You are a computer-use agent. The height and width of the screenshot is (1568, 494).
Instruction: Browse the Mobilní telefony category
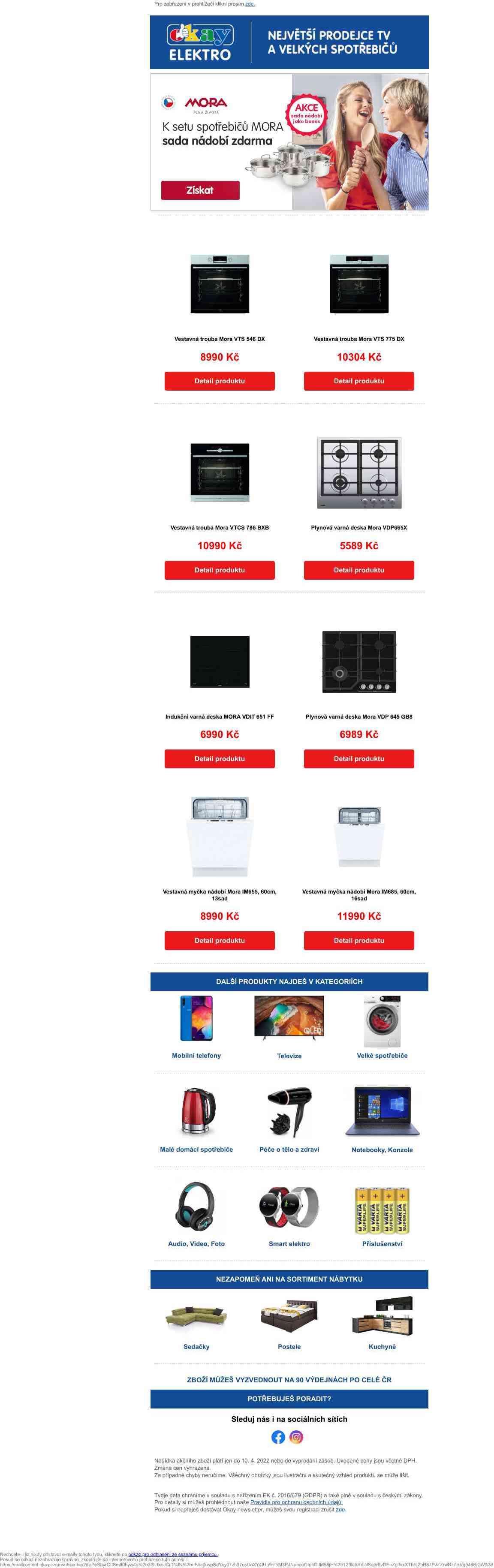pos(196,1056)
